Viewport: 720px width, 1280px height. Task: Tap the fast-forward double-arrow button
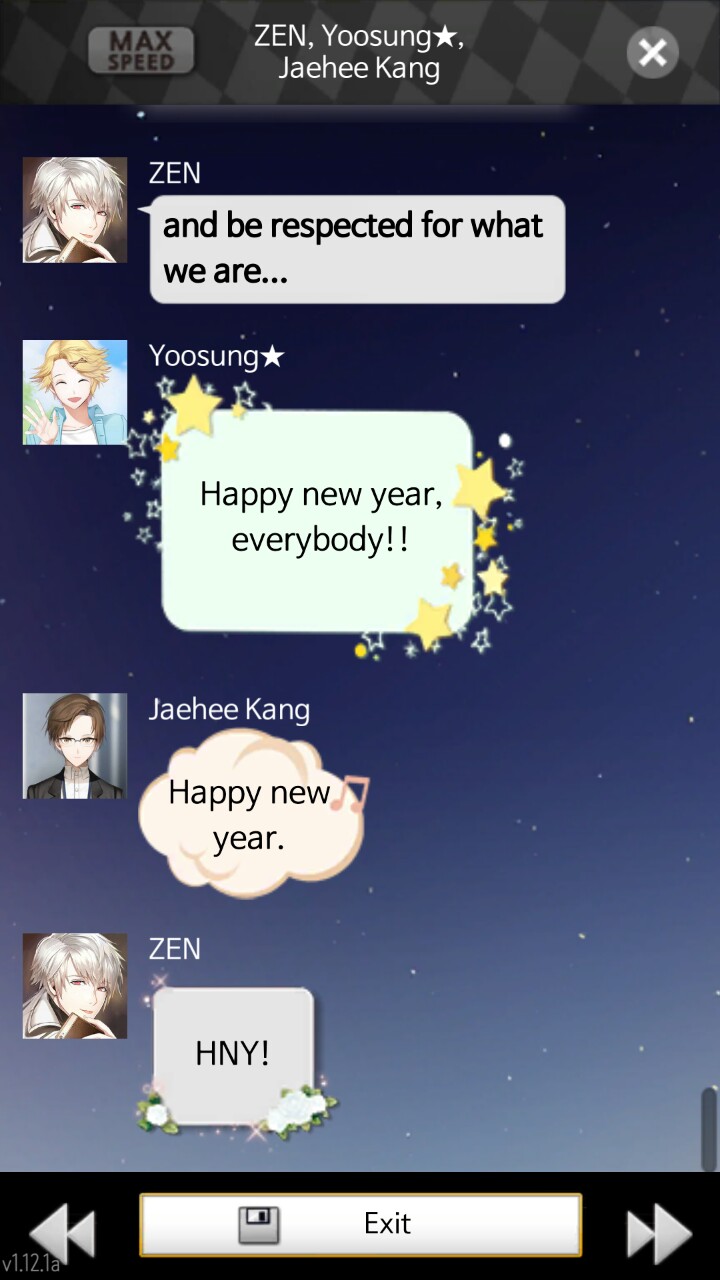point(658,1232)
